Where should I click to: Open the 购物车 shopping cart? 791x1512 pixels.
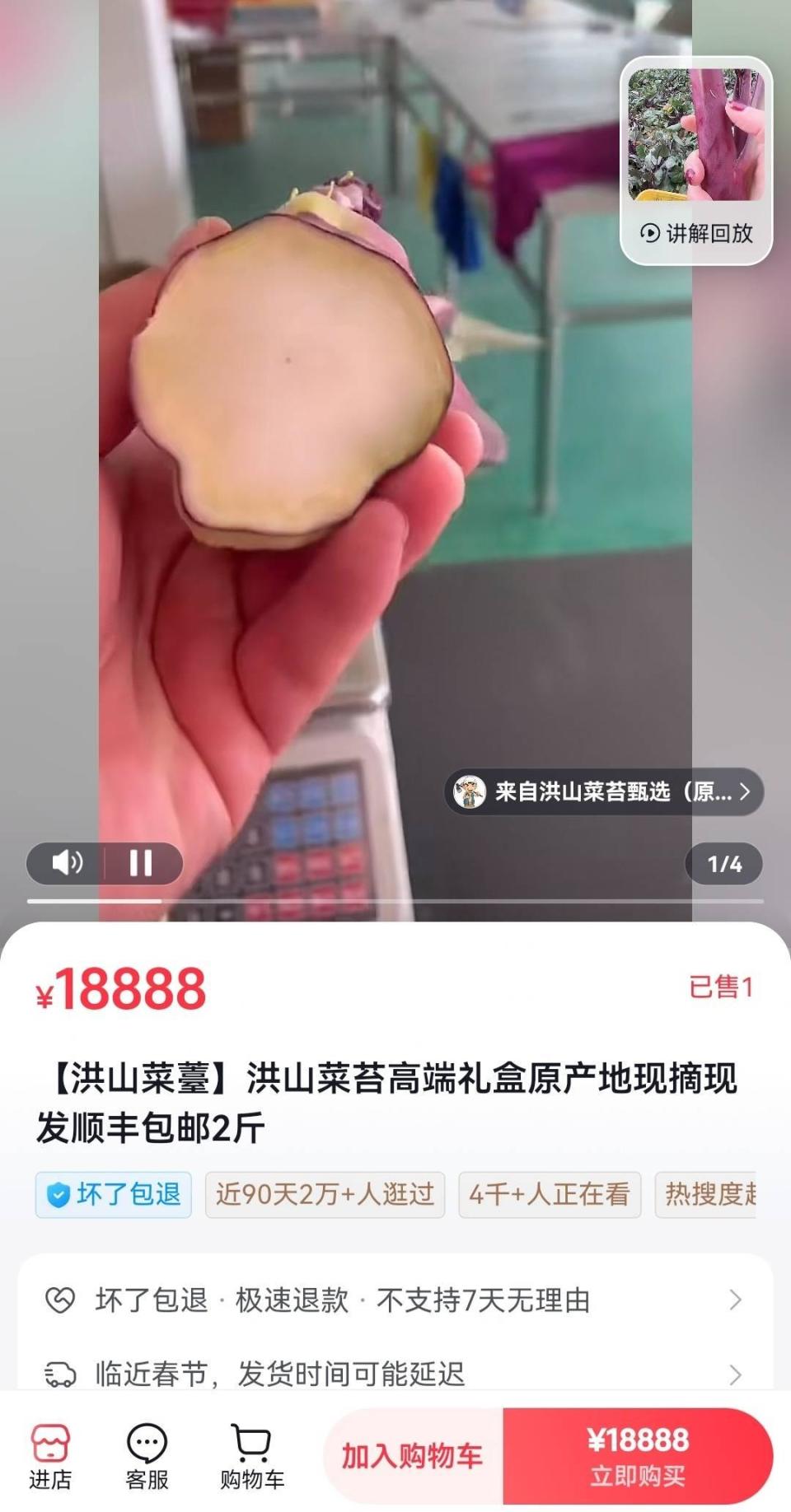tap(252, 1457)
